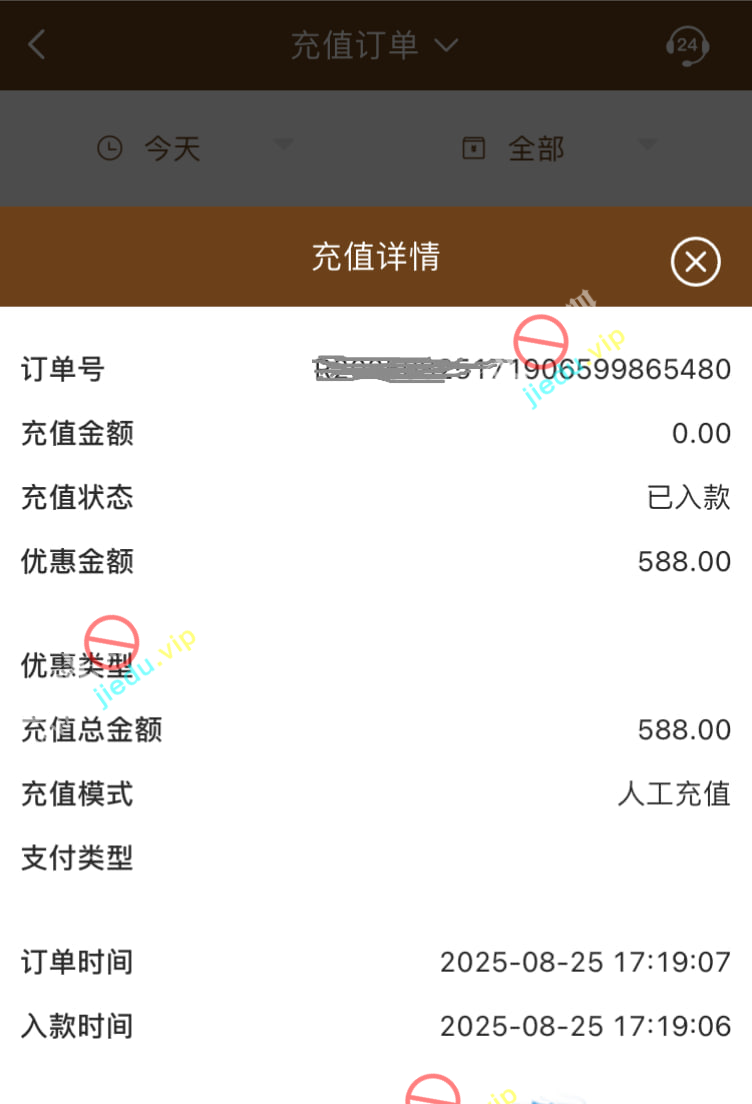Viewport: 752px width, 1104px height.
Task: Close the 充值详情 dialog
Action: pyautogui.click(x=695, y=262)
